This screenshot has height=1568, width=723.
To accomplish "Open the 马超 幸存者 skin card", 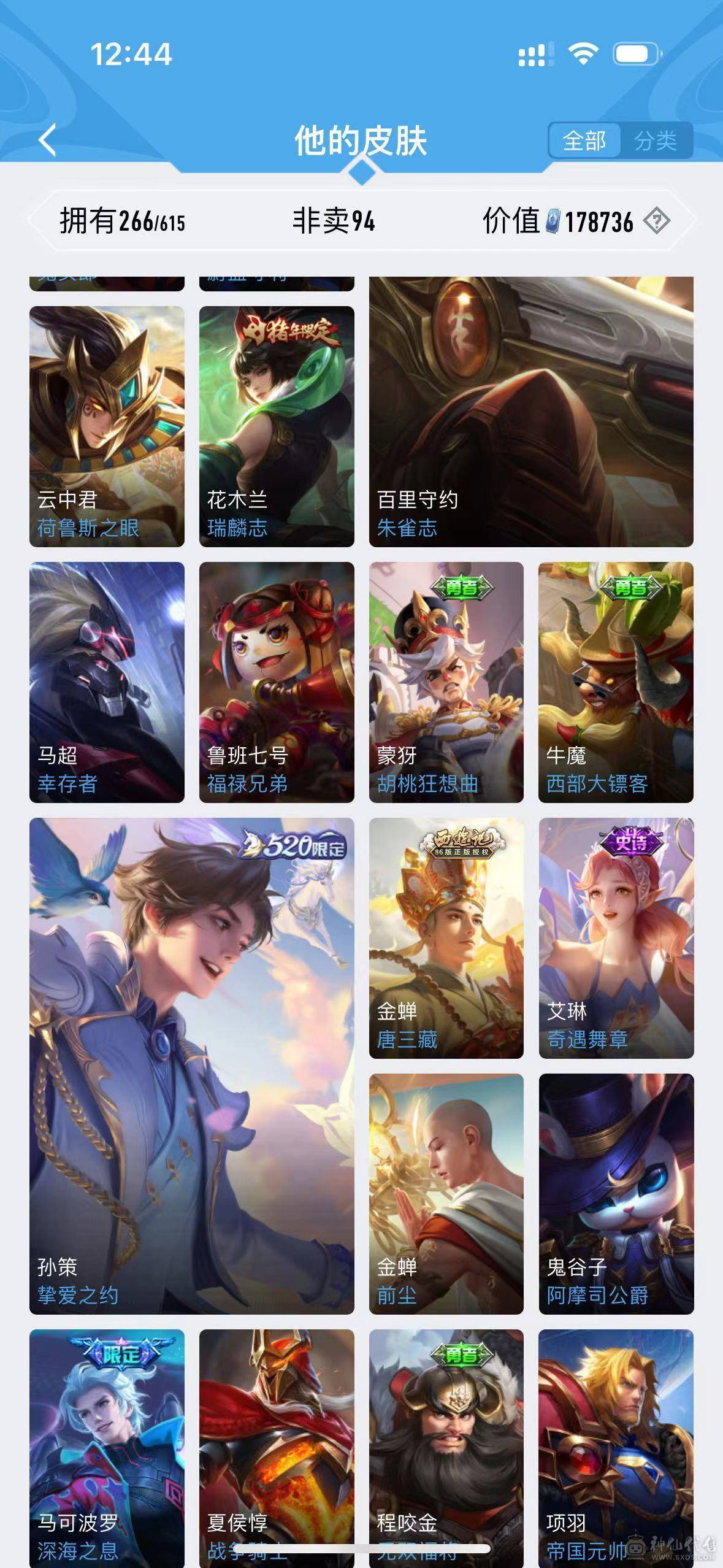I will (107, 682).
